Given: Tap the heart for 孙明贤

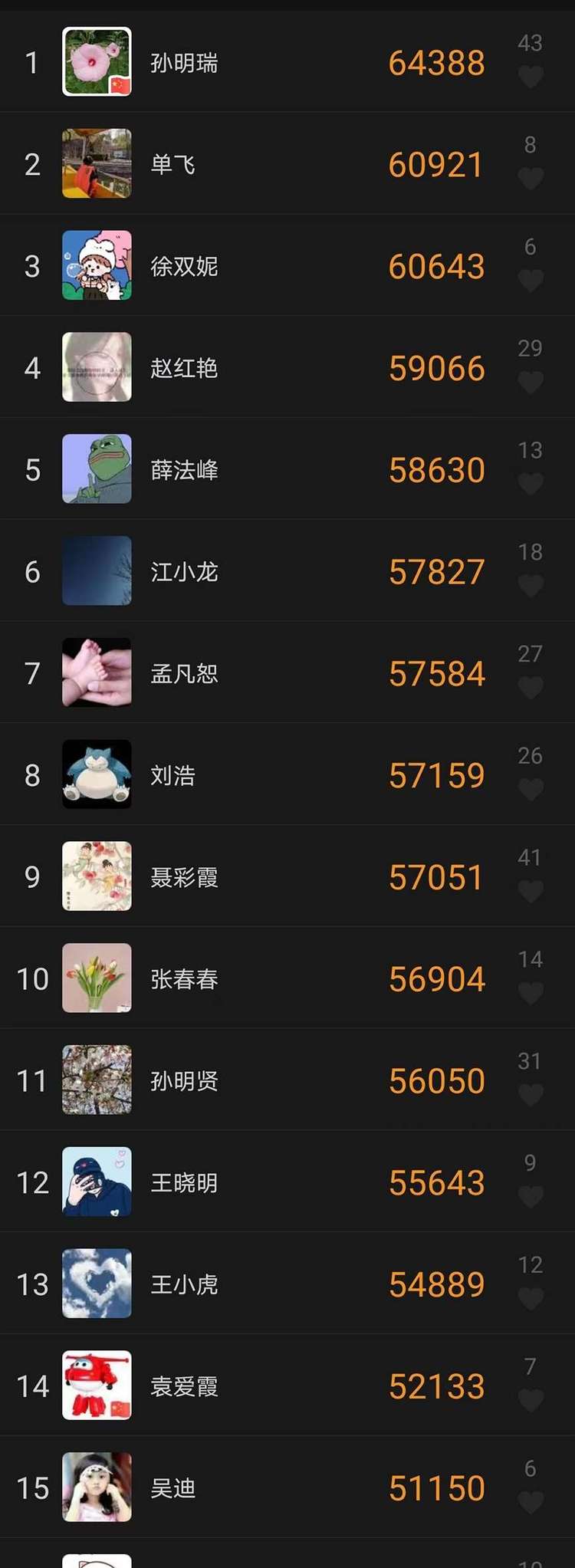Looking at the screenshot, I should 530,1095.
